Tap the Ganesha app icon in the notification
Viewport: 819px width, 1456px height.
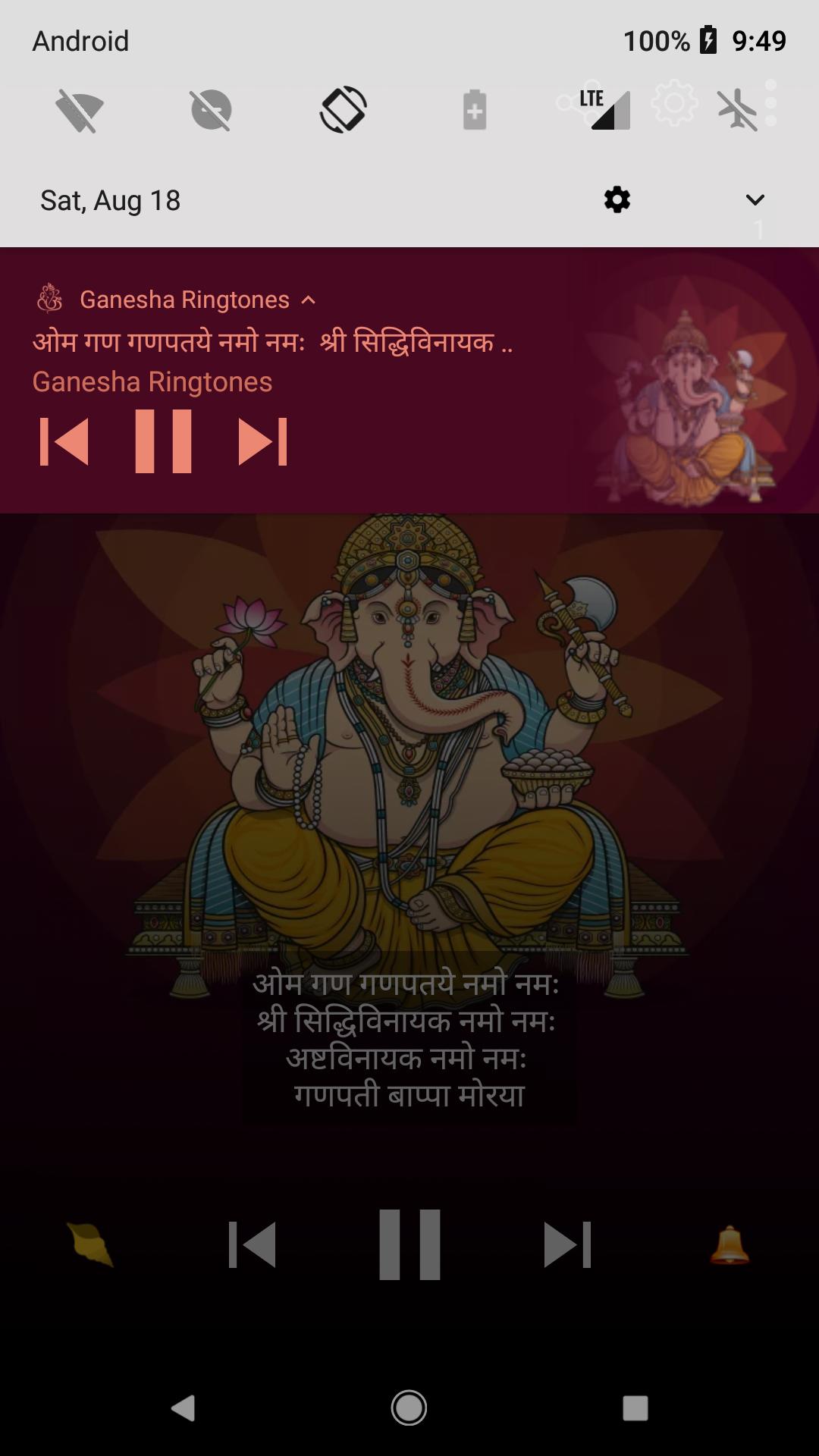click(x=49, y=300)
